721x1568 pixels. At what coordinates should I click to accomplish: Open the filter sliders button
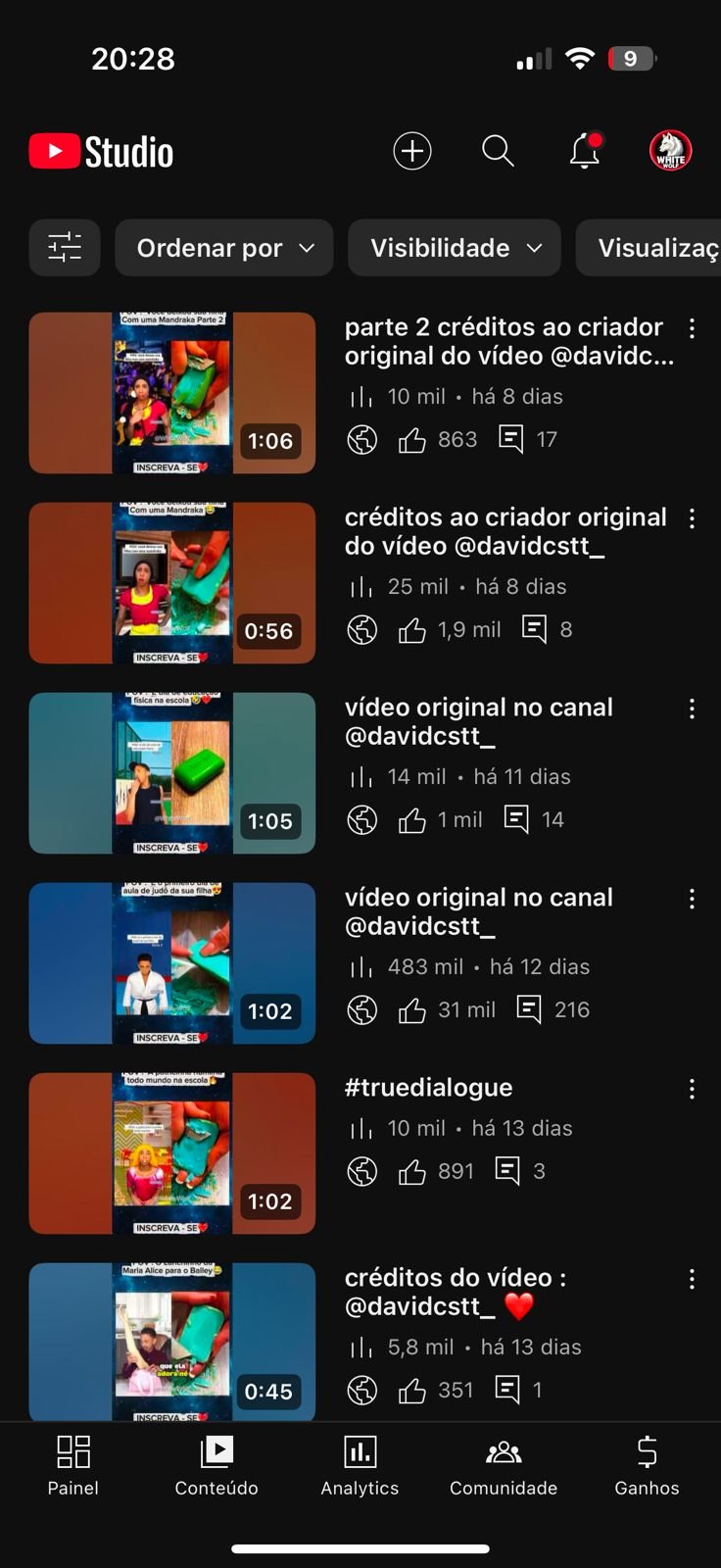[x=65, y=248]
